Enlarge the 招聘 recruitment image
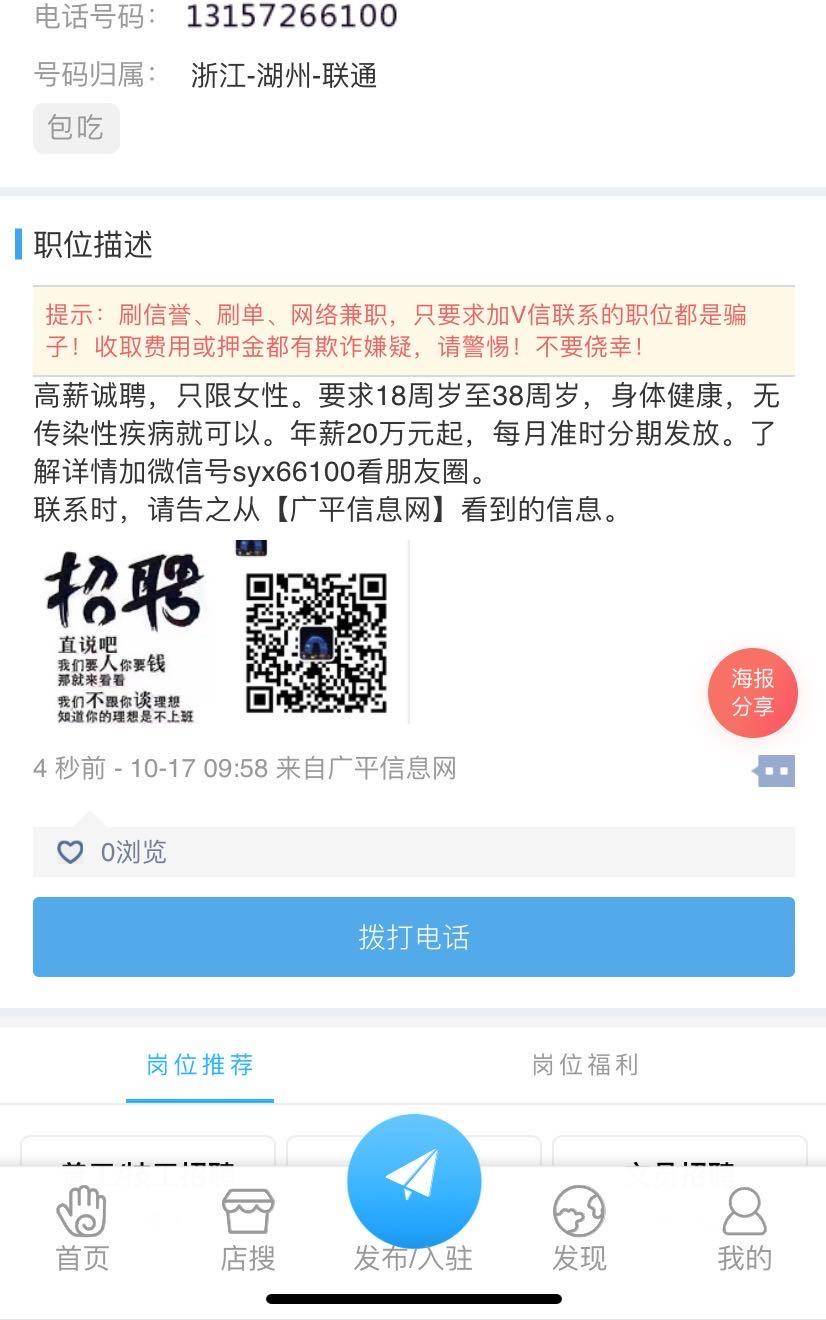 [x=124, y=632]
